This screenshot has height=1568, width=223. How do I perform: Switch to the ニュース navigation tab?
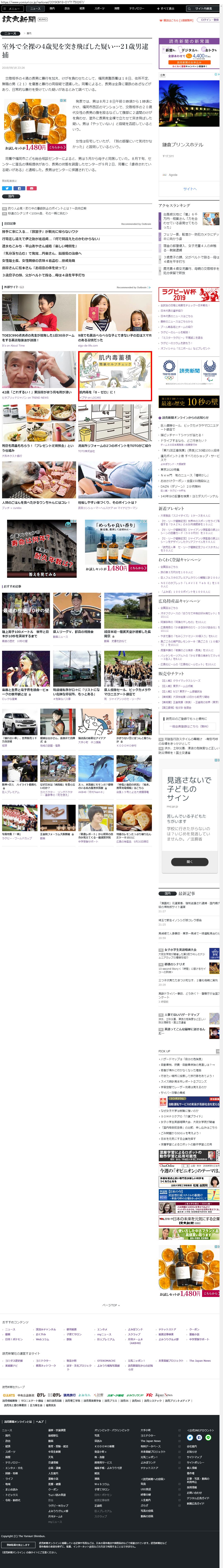pos(35,9)
